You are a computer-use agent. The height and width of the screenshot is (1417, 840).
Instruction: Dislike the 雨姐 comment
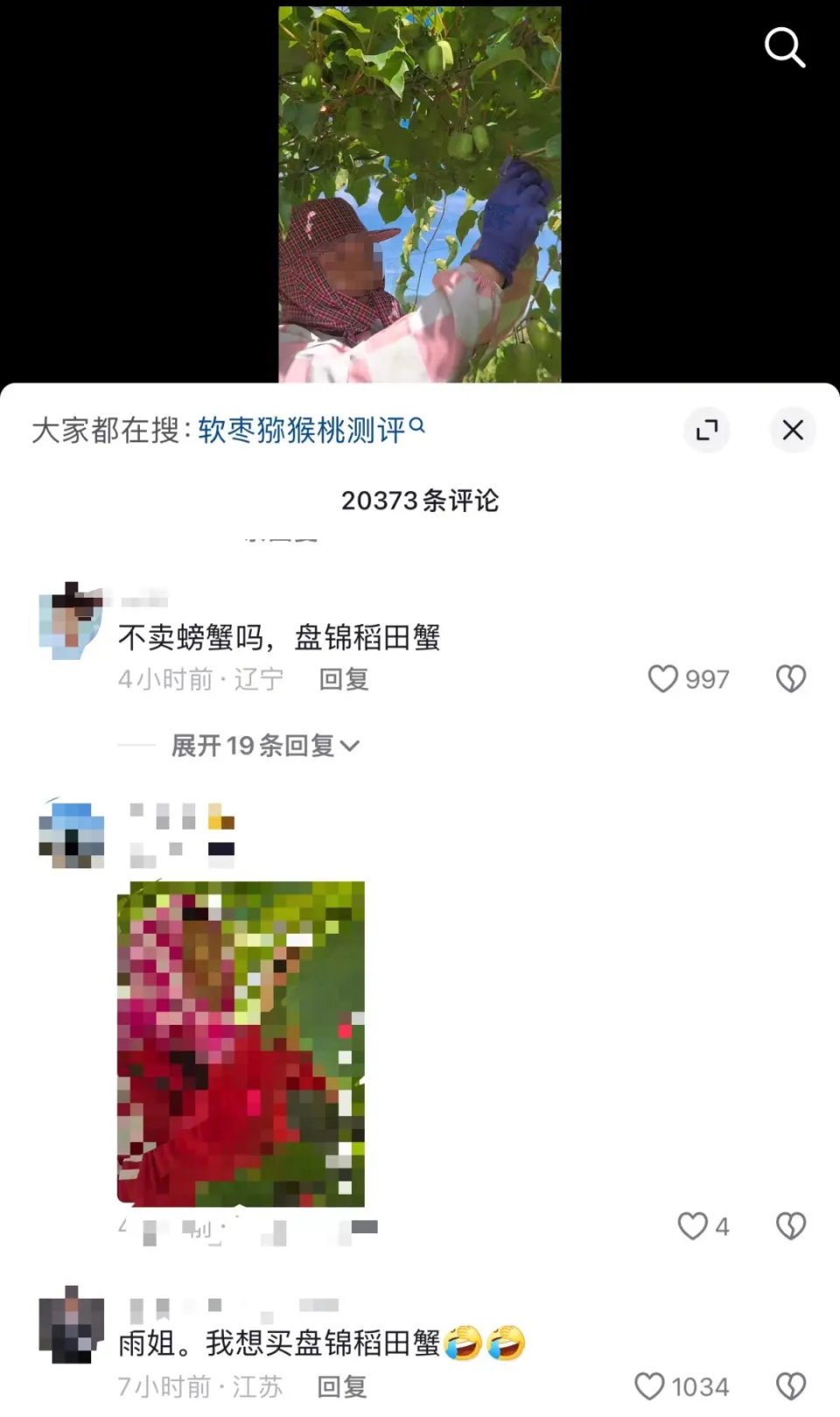click(791, 1386)
